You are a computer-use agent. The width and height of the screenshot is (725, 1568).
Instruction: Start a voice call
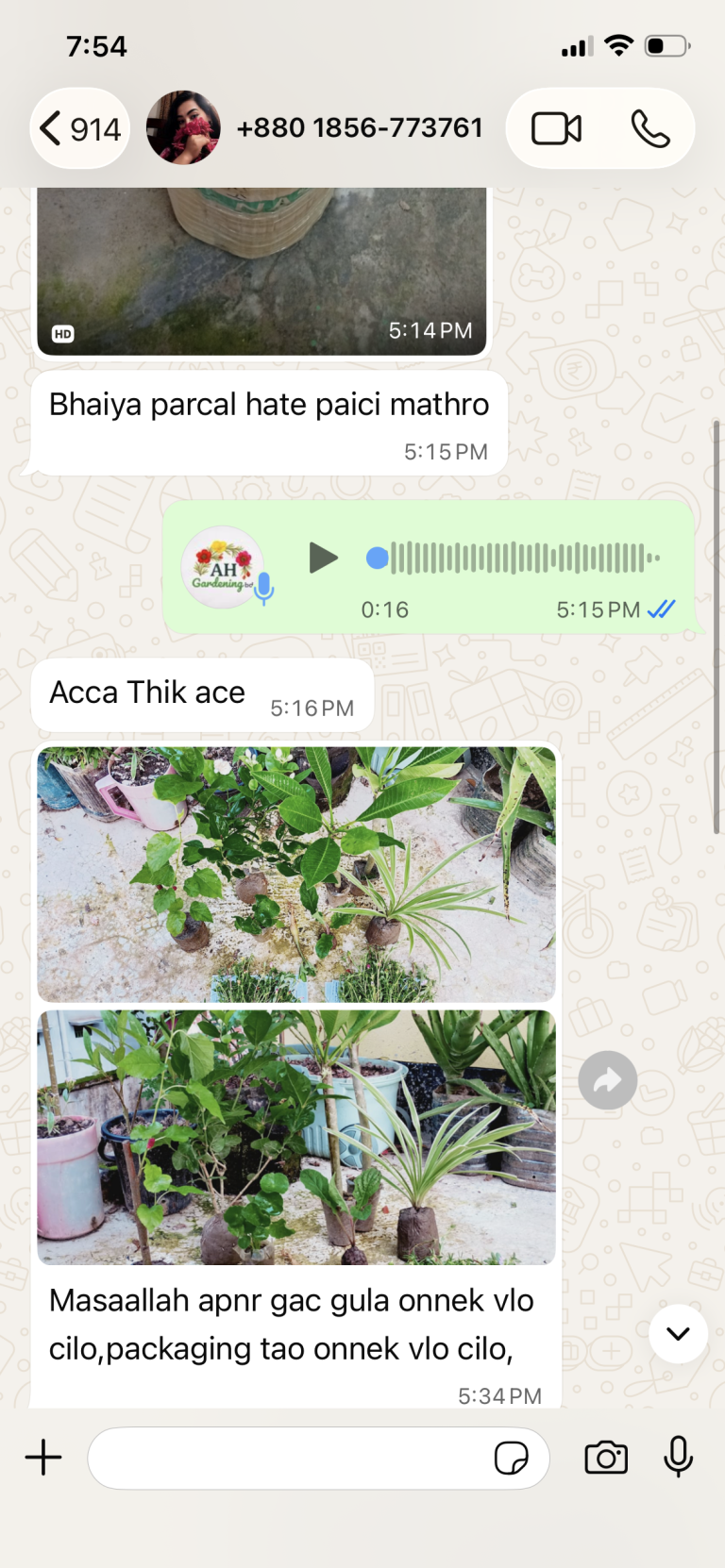coord(649,128)
